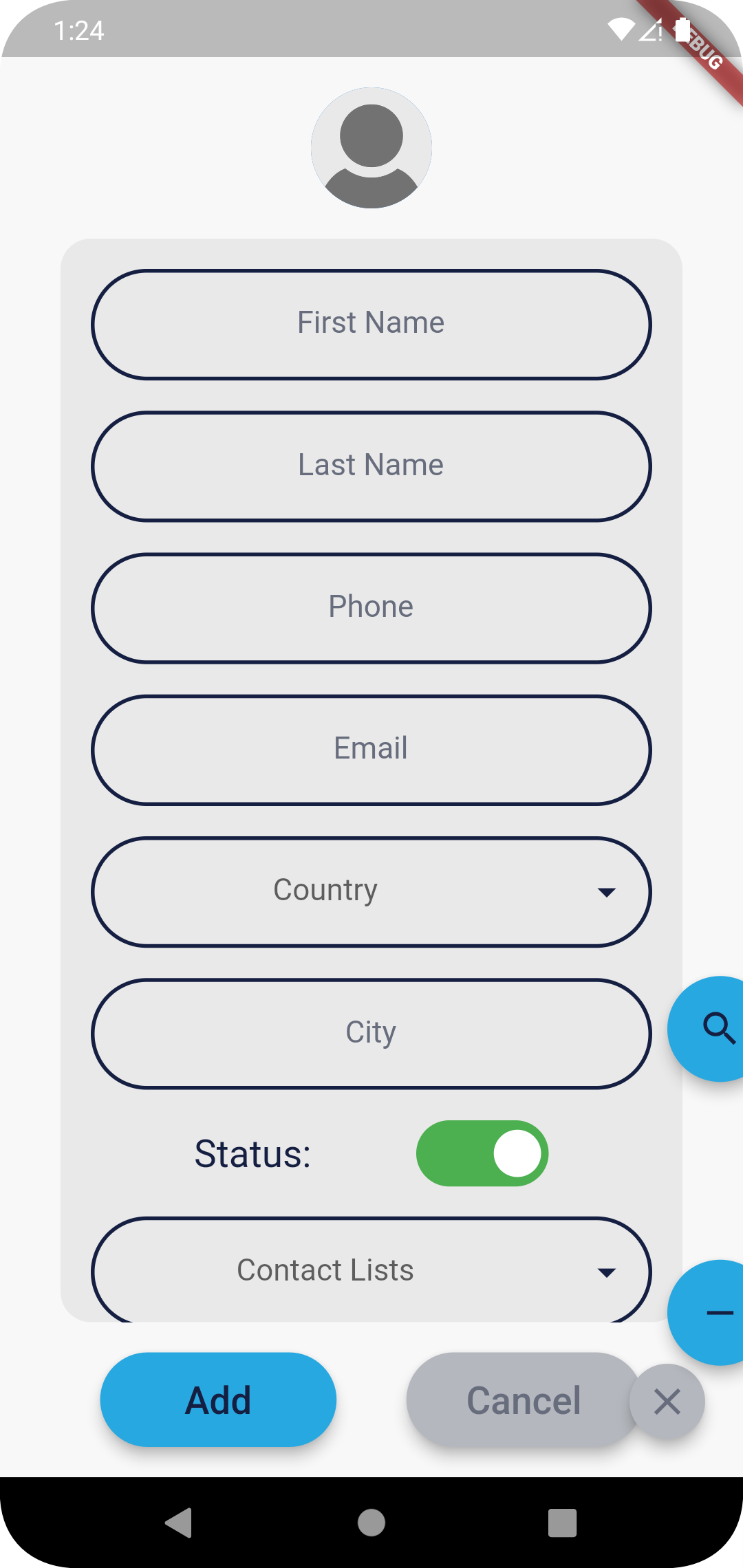This screenshot has height=1568, width=743.
Task: Tap the profile avatar placeholder
Action: [371, 147]
